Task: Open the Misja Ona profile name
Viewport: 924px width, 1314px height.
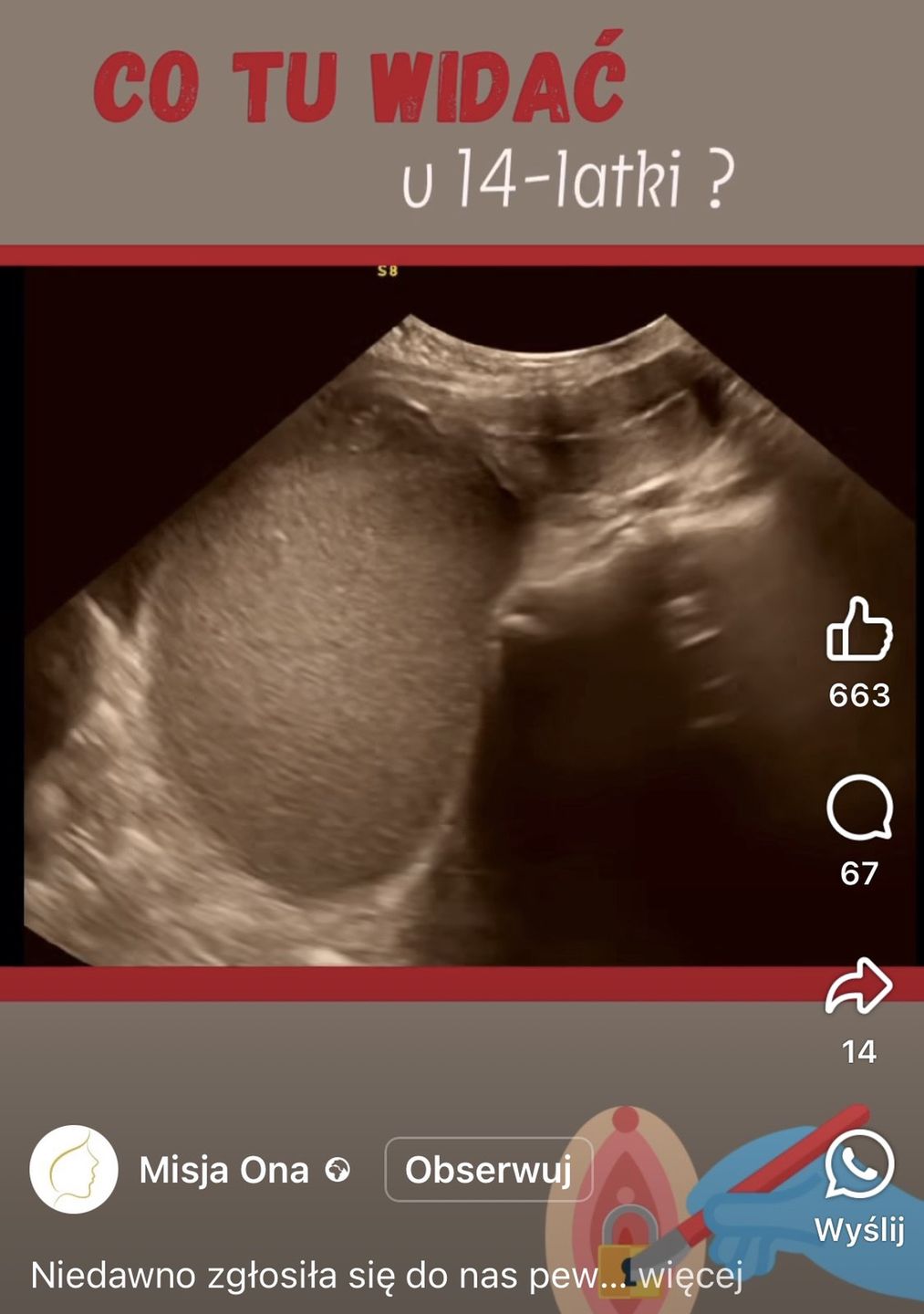Action: pos(223,1170)
